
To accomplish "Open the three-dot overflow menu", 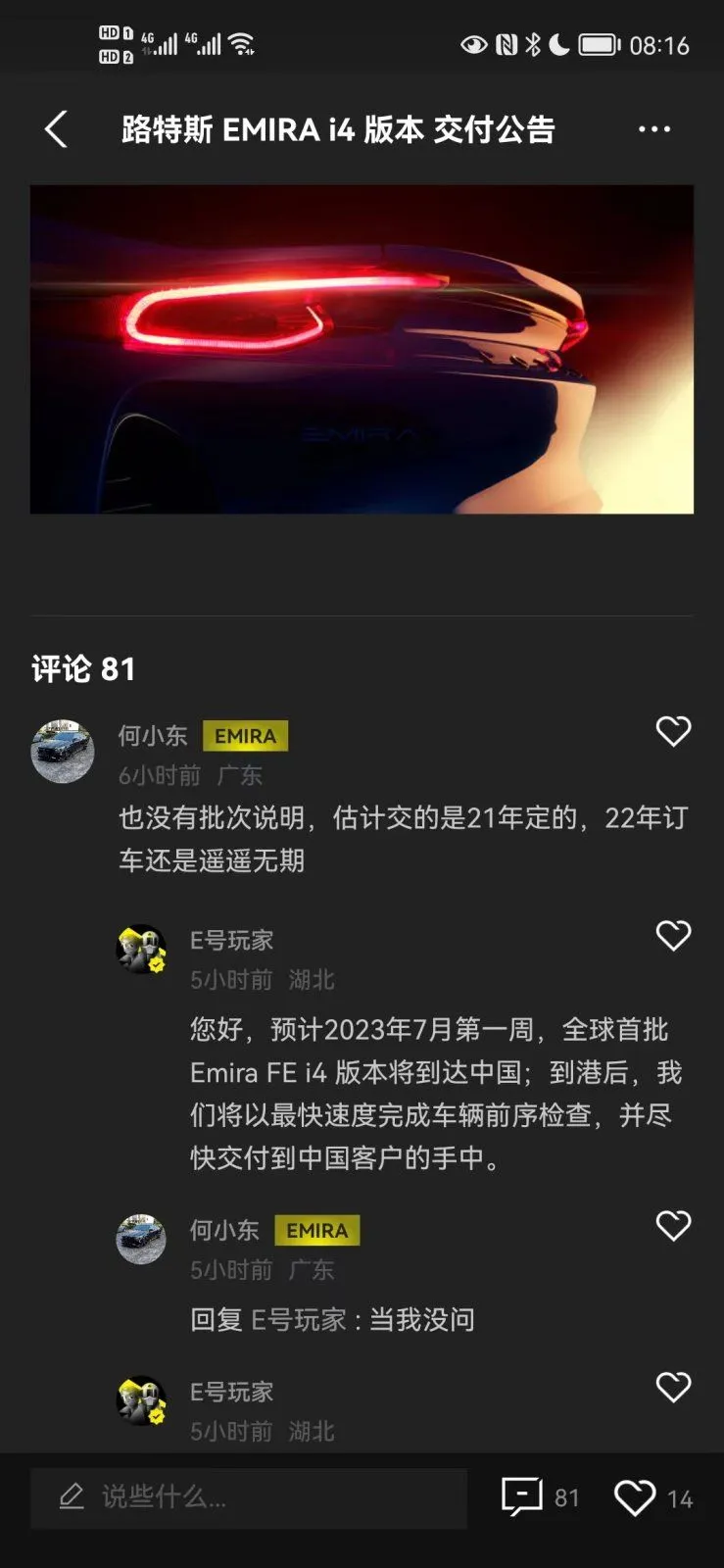I will (x=653, y=129).
